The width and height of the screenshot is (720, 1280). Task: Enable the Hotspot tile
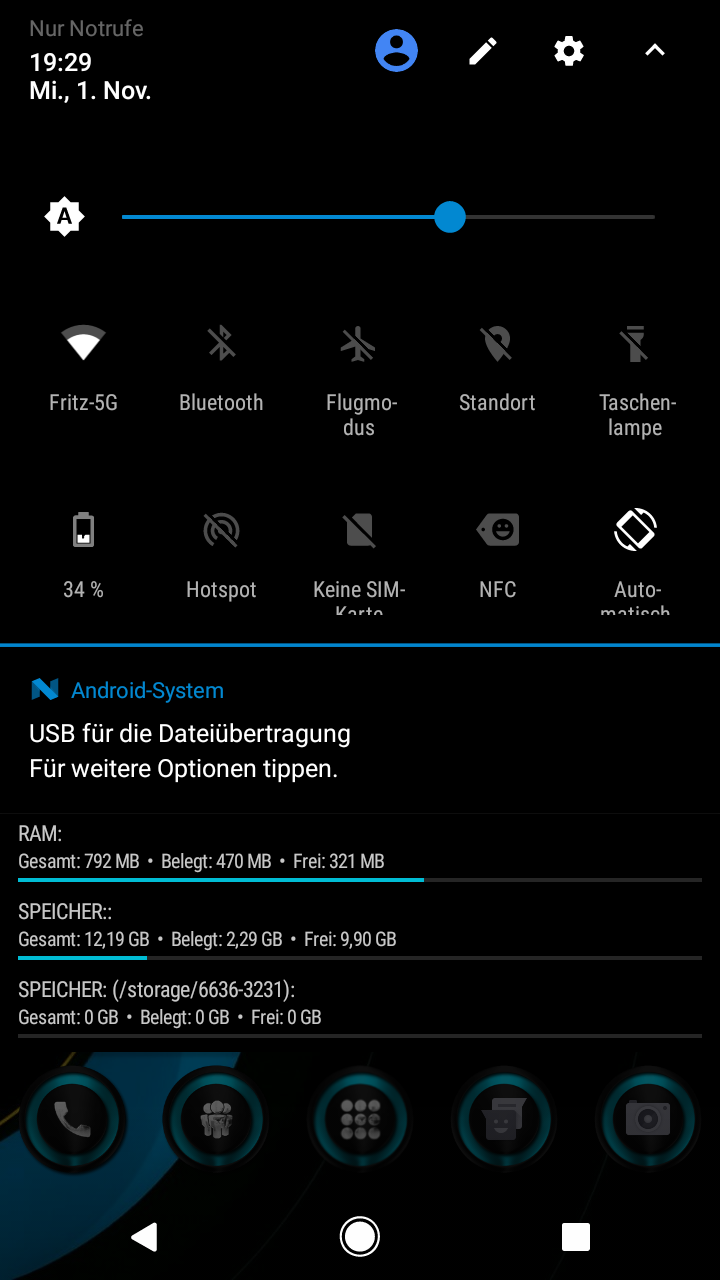(x=221, y=555)
